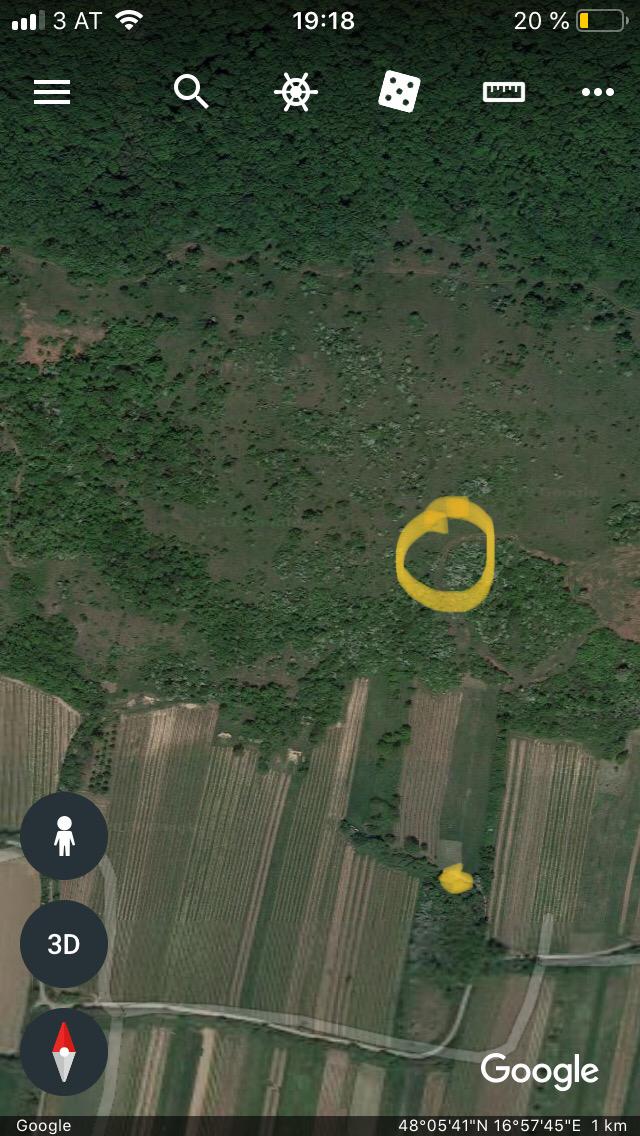Image resolution: width=640 pixels, height=1136 pixels.
Task: Open the three-dot overflow menu
Action: [598, 93]
